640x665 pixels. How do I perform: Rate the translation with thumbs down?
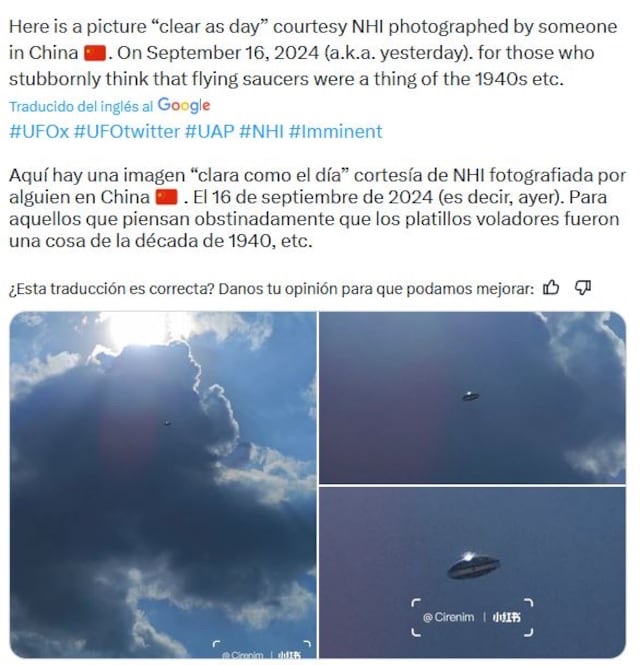click(x=584, y=289)
